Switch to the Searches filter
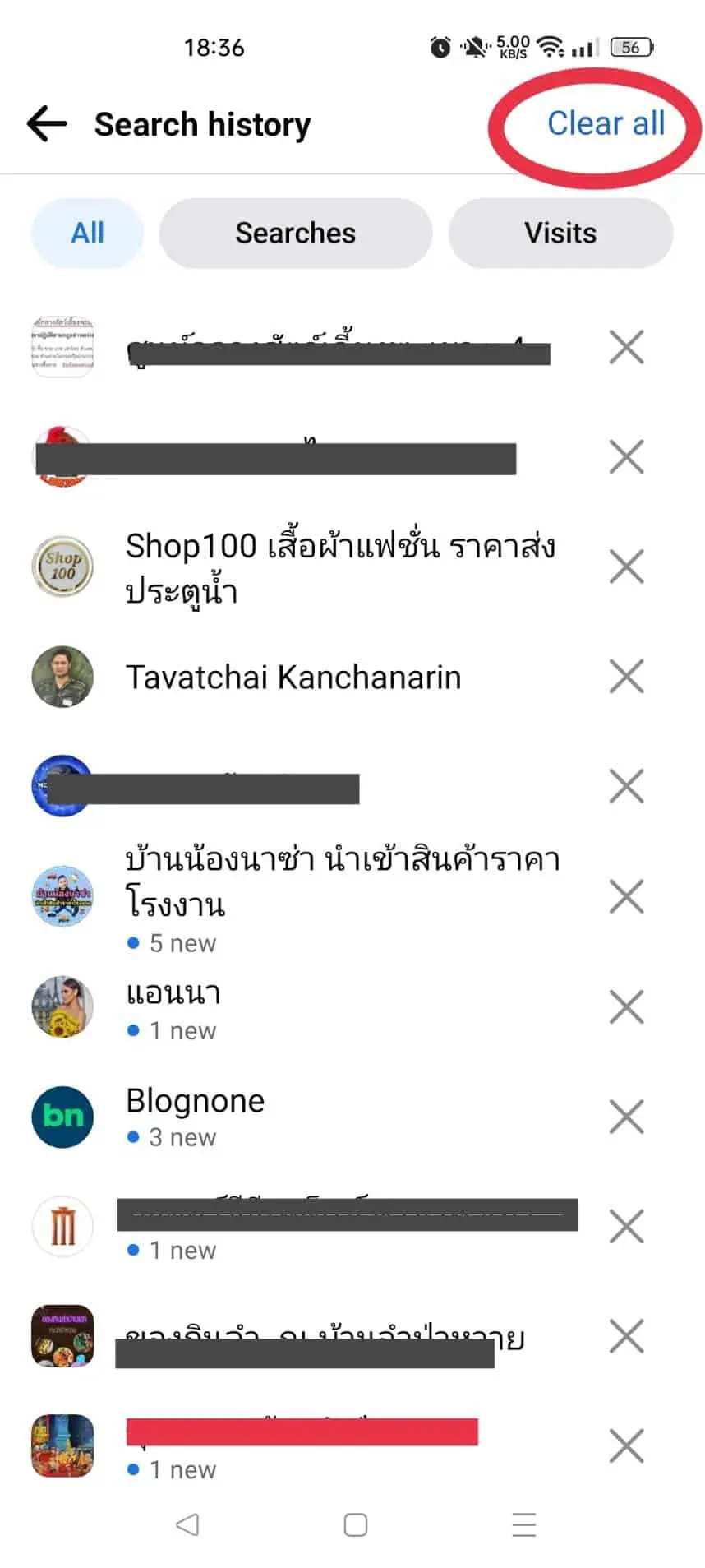The width and height of the screenshot is (705, 1568). [295, 234]
